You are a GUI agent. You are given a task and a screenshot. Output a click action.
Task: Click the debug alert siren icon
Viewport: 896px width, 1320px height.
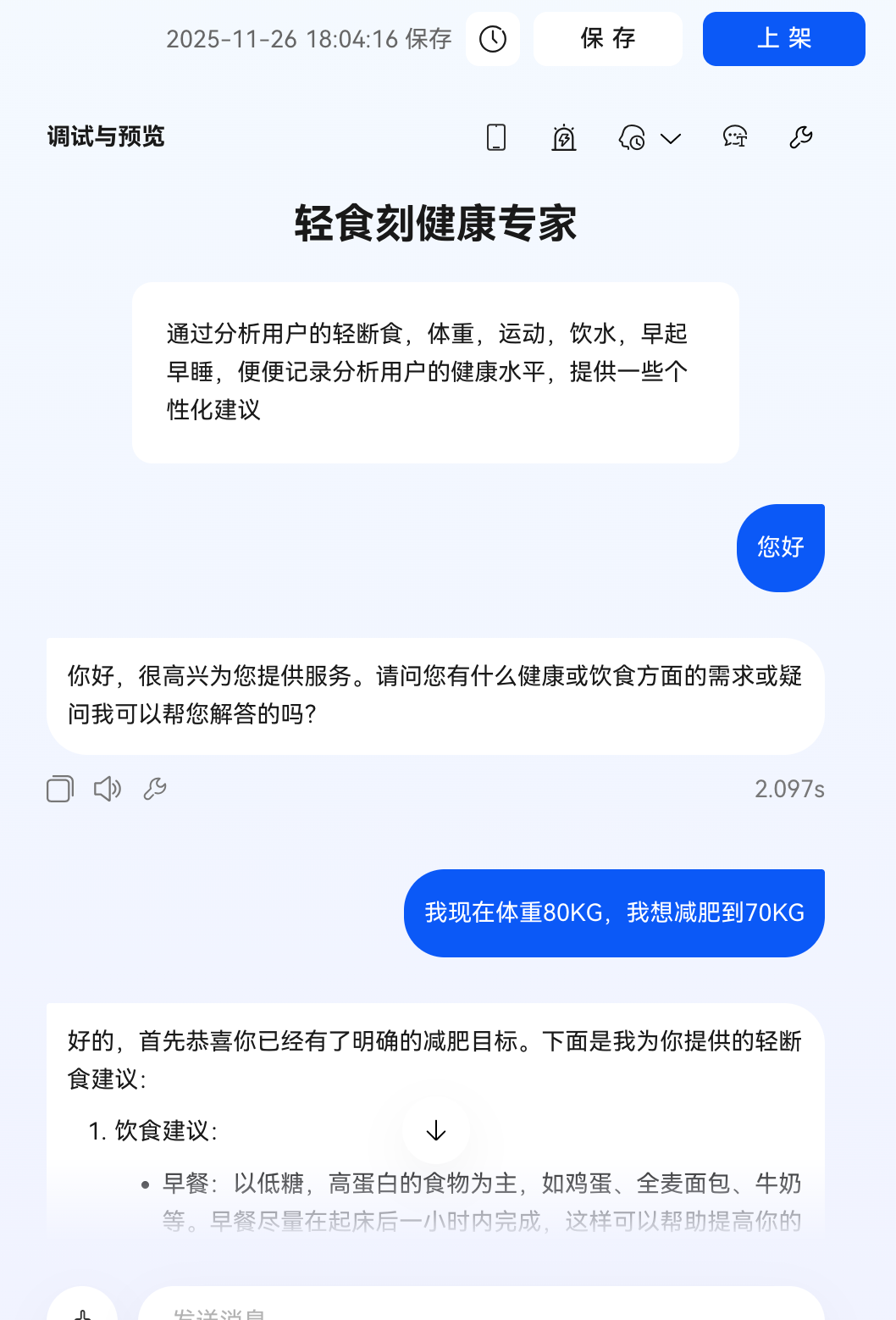tap(564, 136)
